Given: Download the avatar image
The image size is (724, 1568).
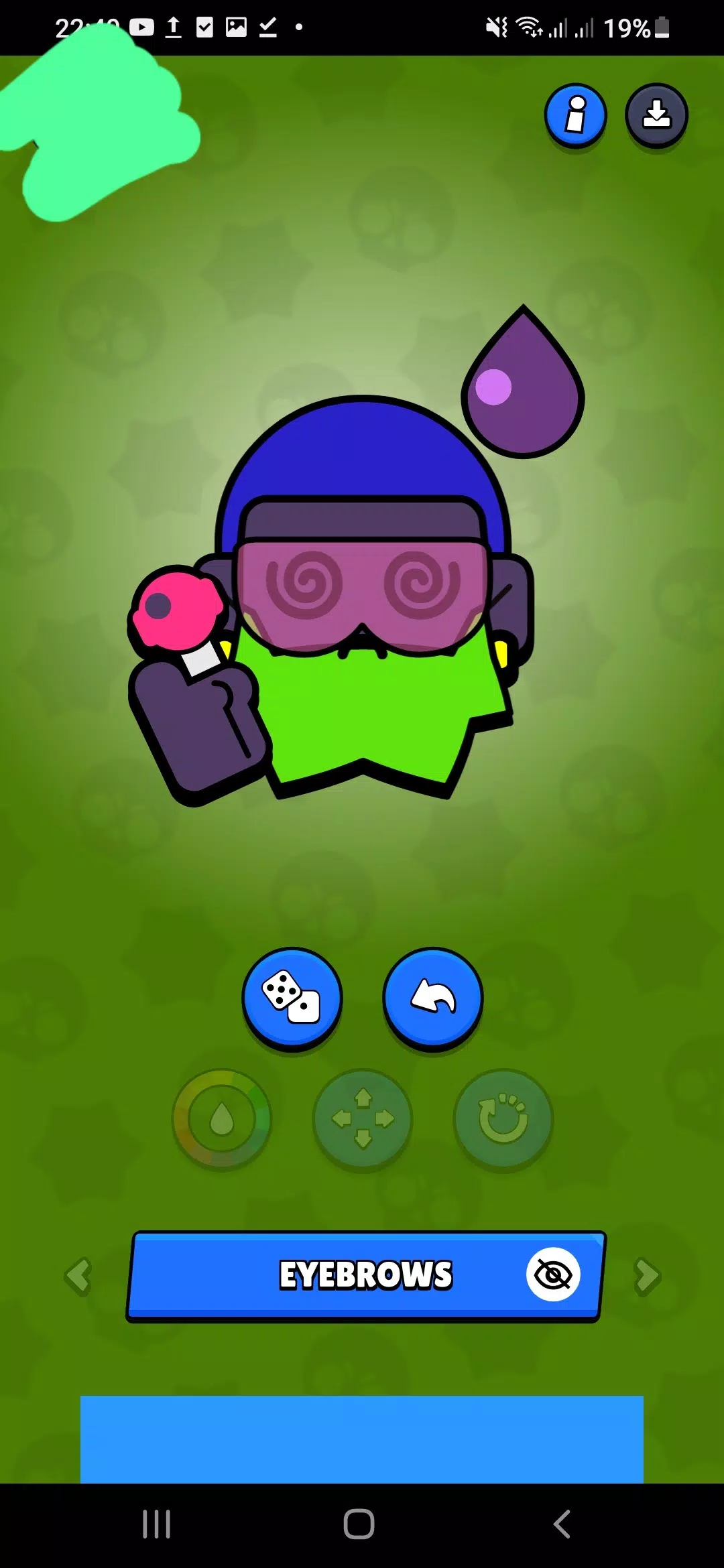Looking at the screenshot, I should point(657,115).
